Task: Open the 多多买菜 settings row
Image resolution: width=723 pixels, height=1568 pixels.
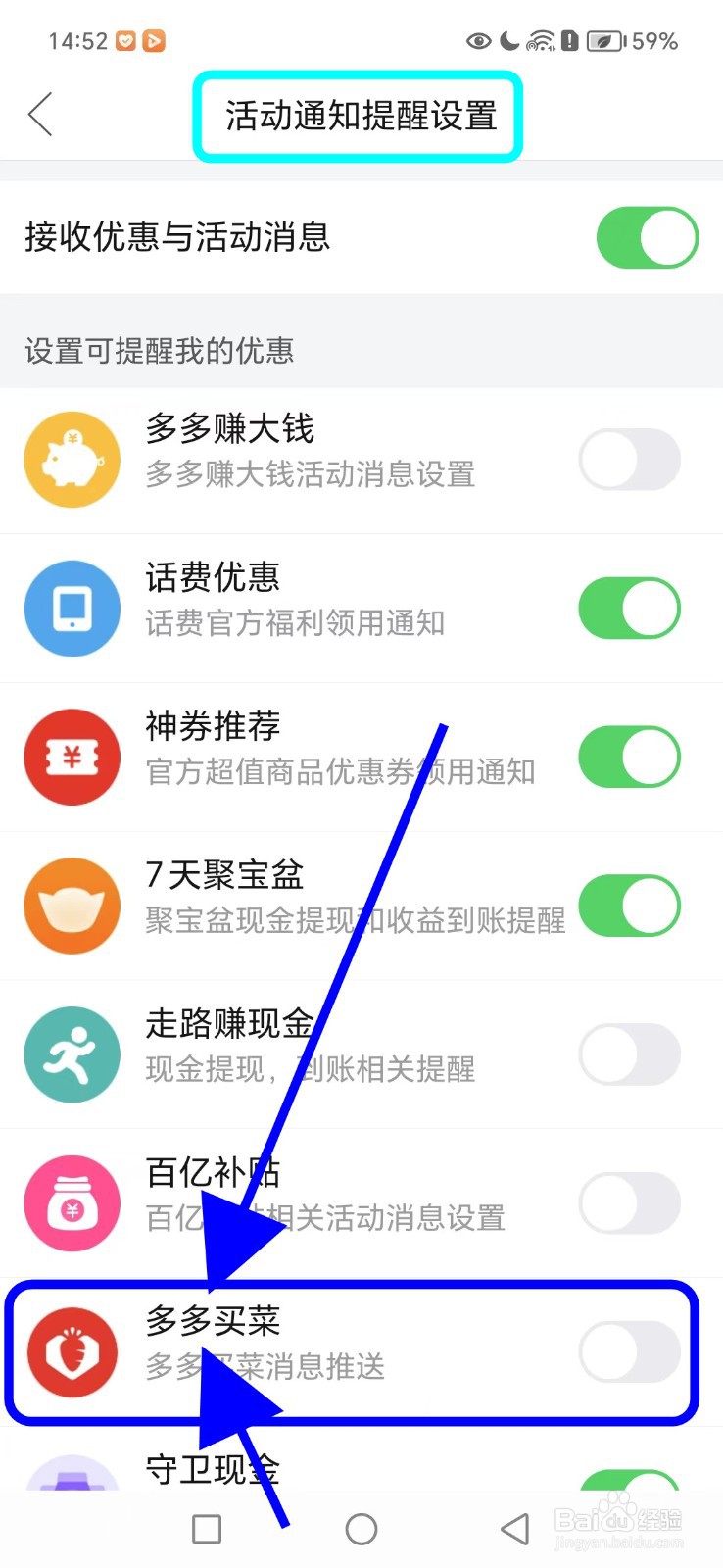Action: (x=294, y=1352)
